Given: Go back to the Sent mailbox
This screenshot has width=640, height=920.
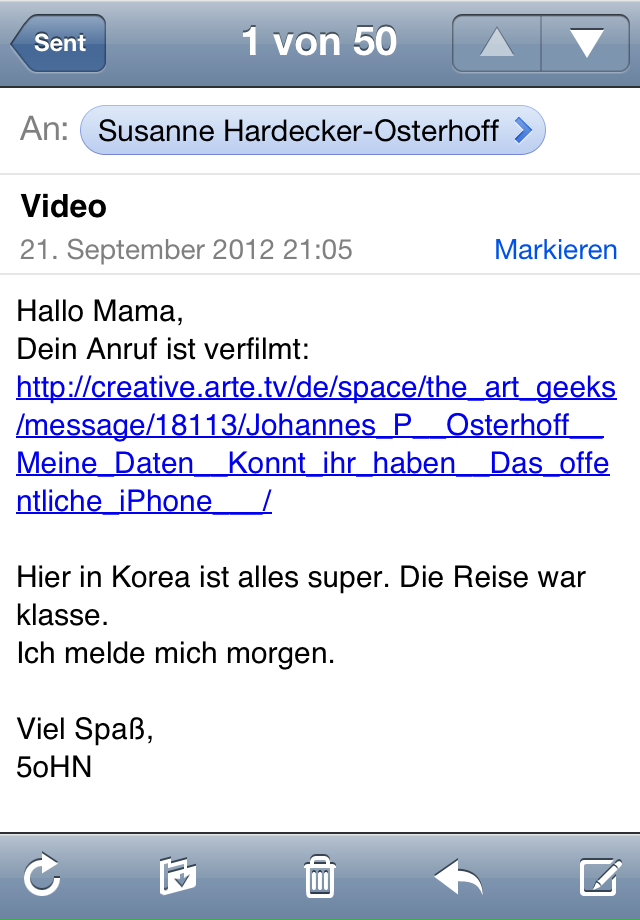Looking at the screenshot, I should (x=58, y=43).
